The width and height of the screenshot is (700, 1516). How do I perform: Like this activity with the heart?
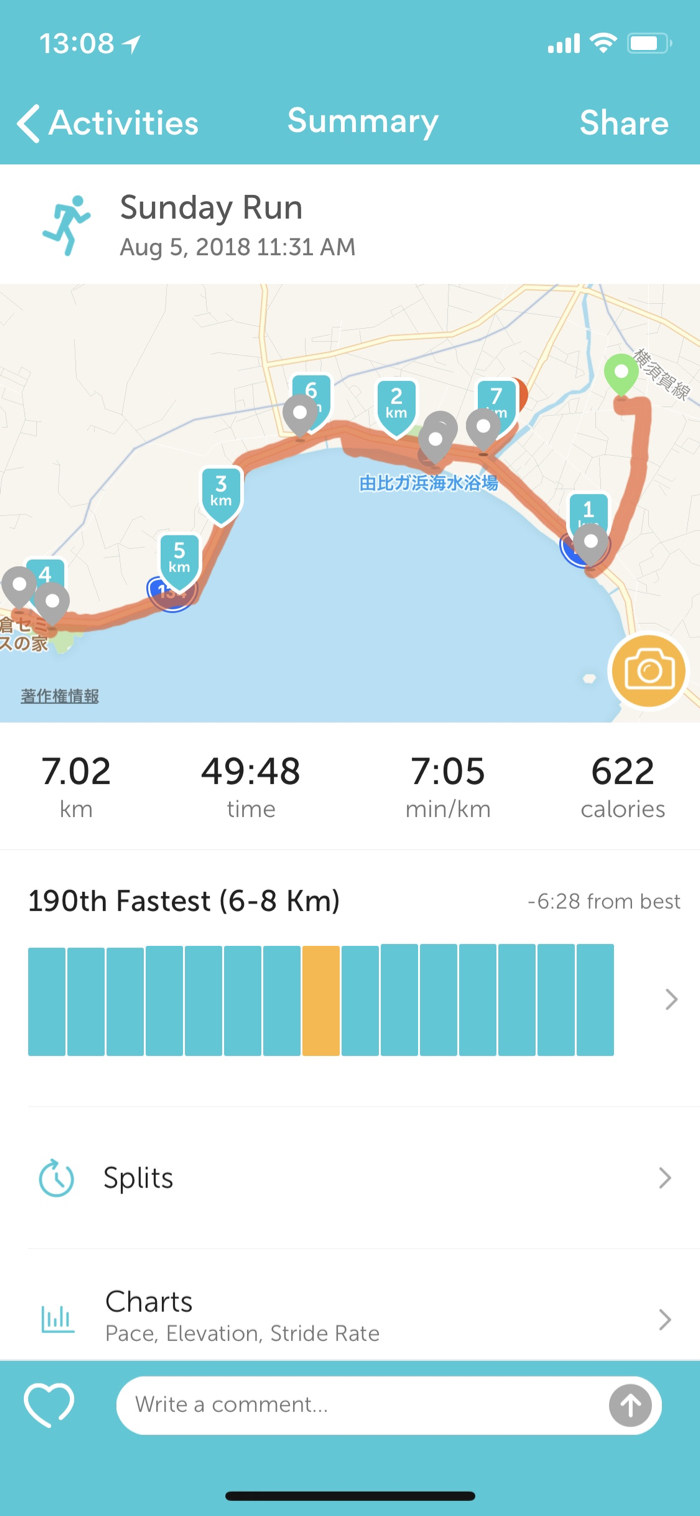coord(49,1405)
